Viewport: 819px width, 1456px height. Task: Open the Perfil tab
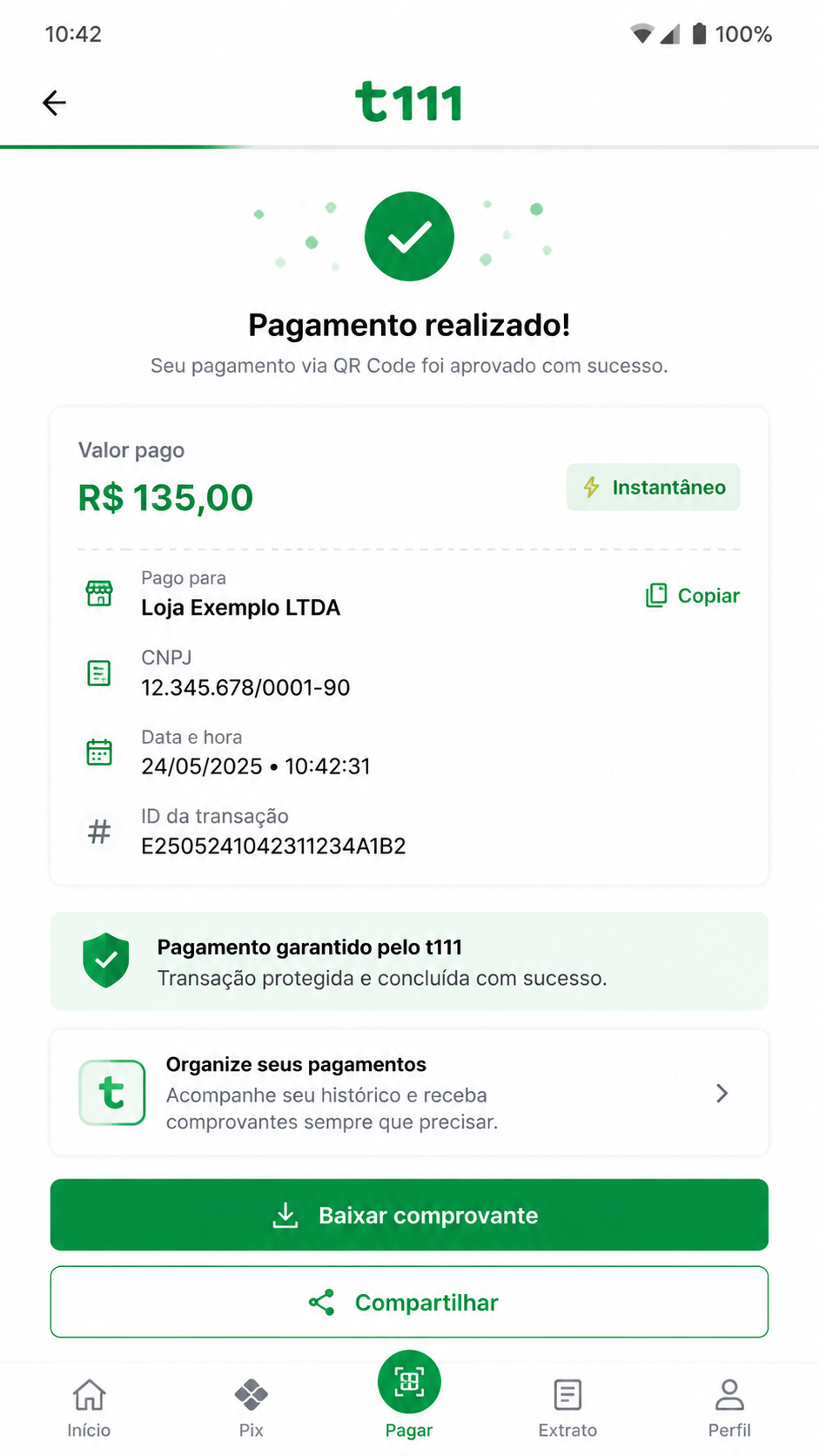tap(729, 1408)
